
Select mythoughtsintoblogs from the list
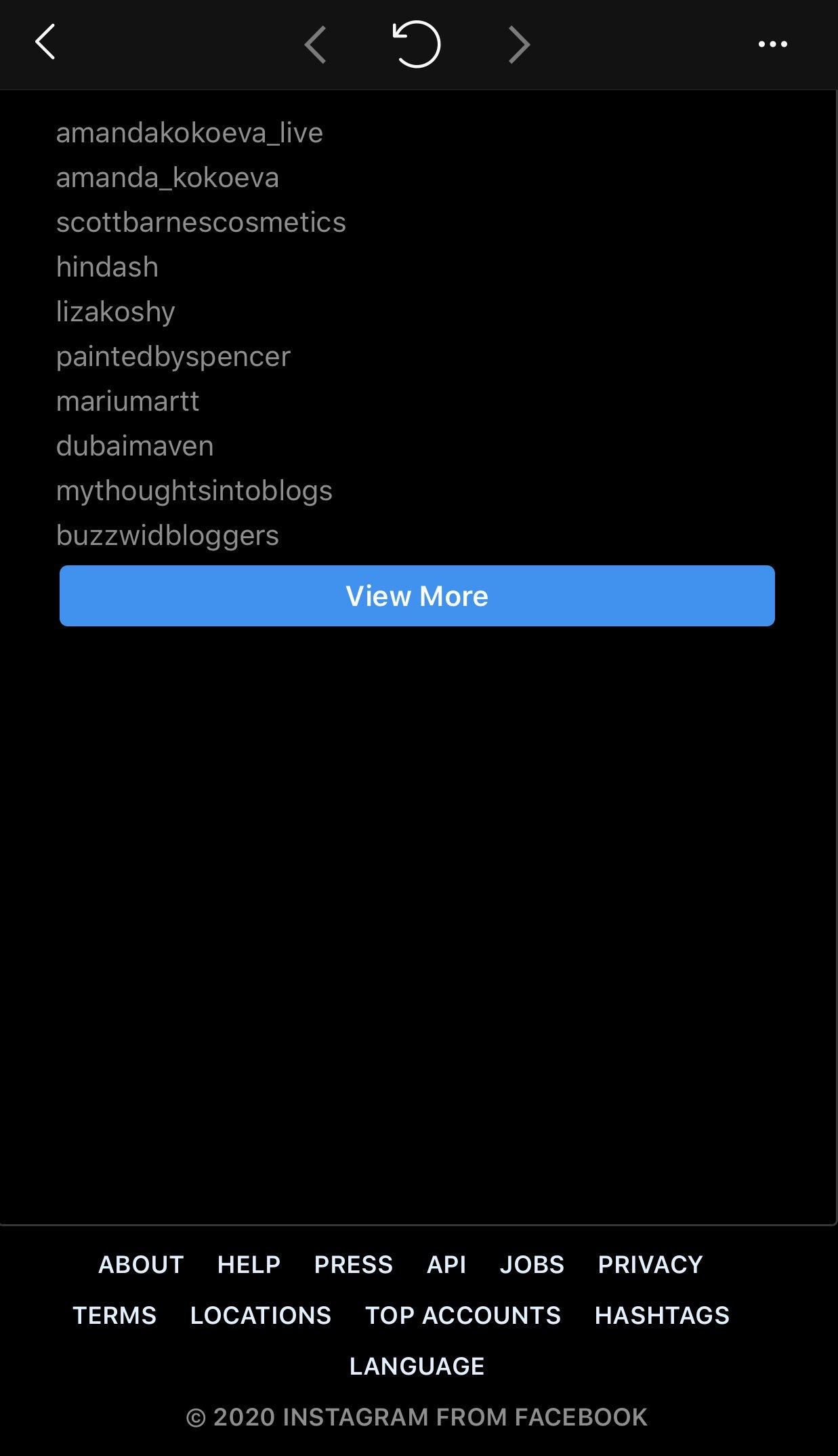pyautogui.click(x=194, y=491)
